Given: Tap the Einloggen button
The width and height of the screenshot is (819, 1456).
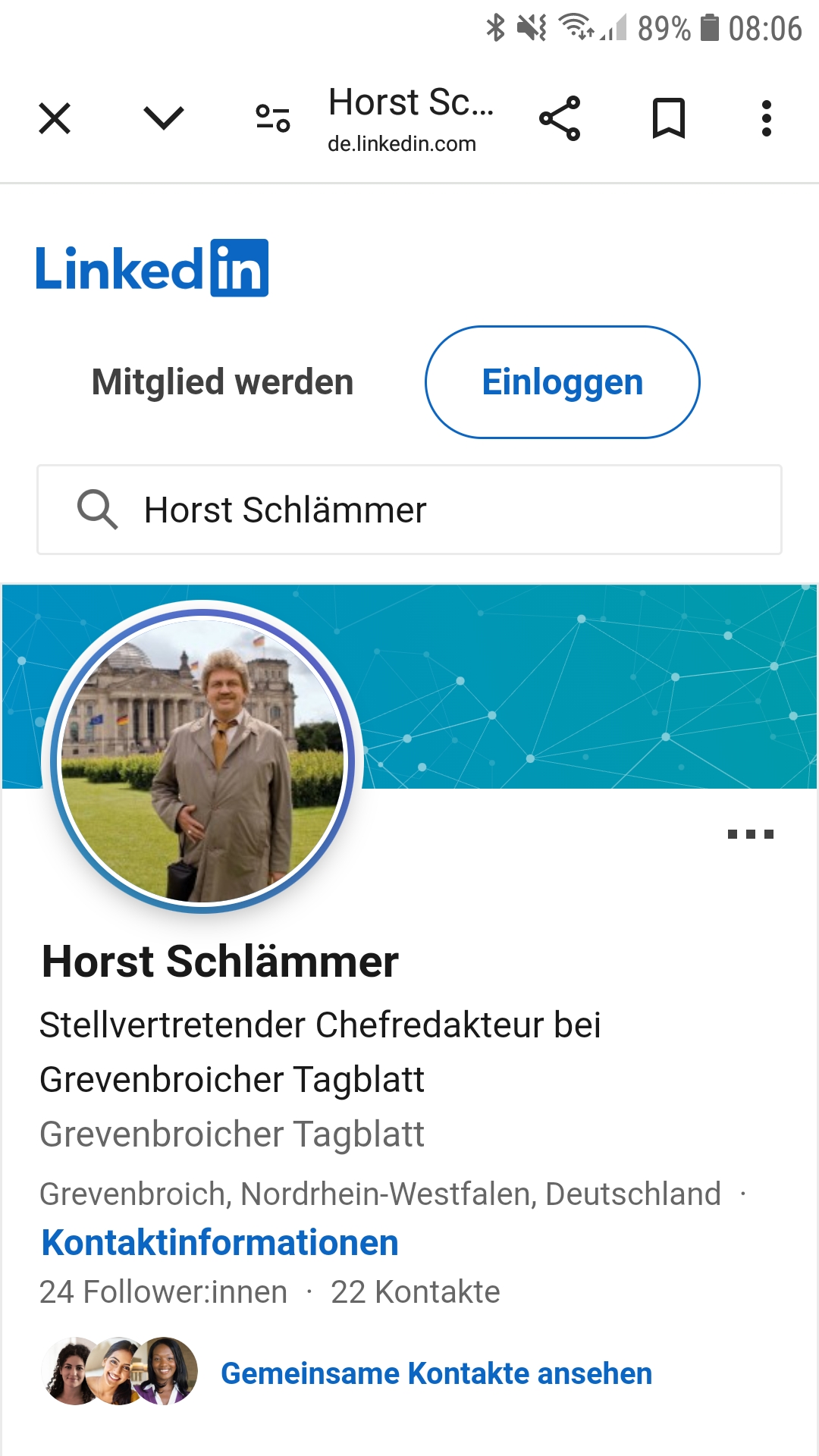Looking at the screenshot, I should (562, 382).
